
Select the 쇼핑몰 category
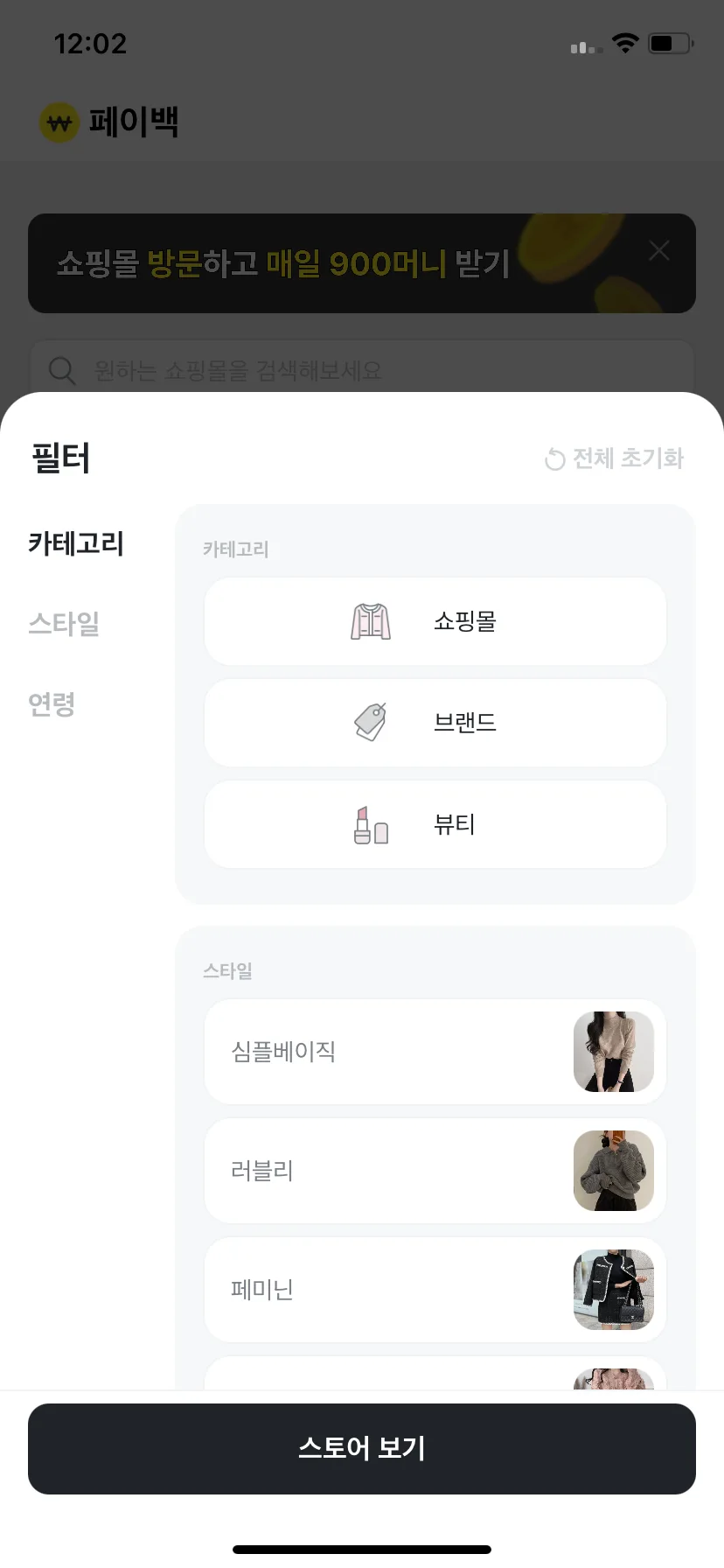(435, 621)
